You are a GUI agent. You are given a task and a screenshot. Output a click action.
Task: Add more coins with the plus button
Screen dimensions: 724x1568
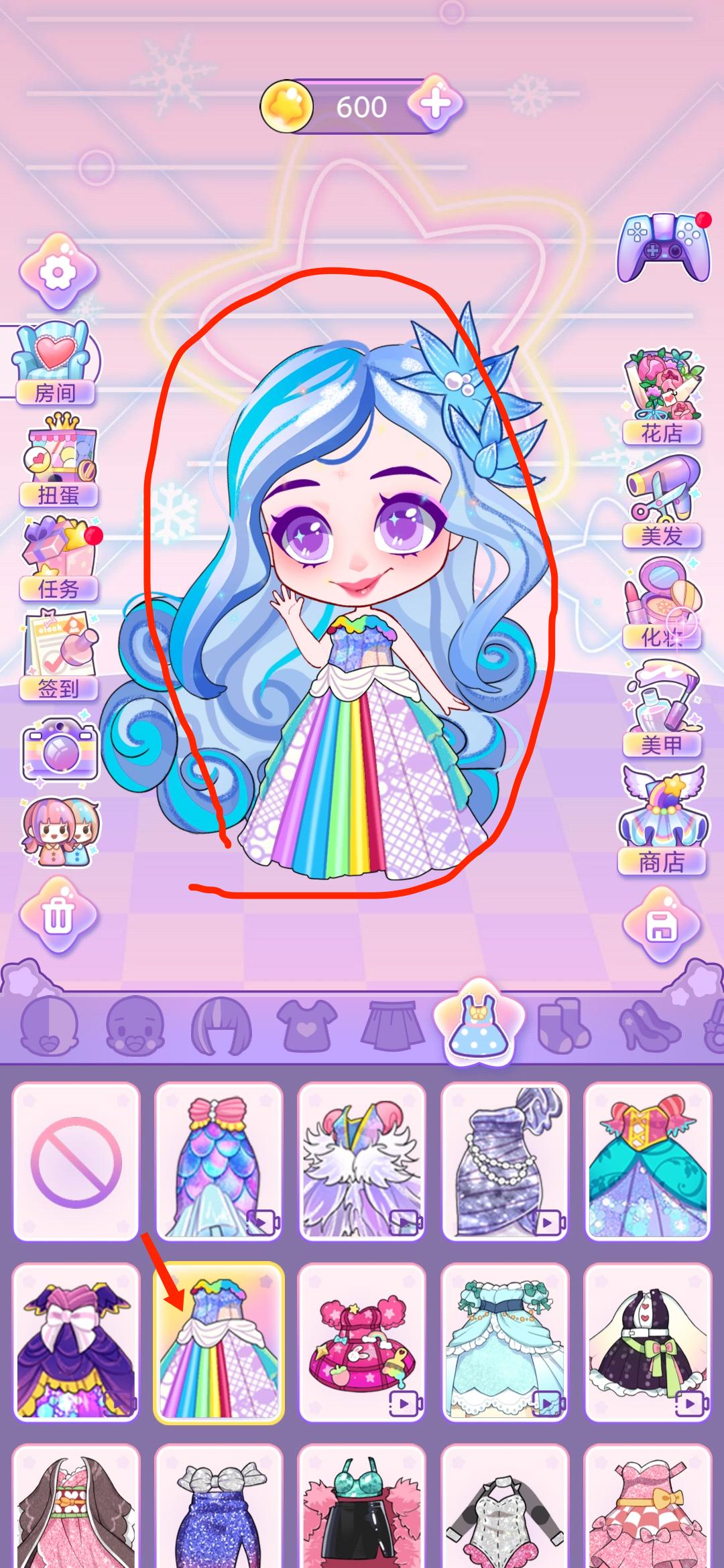pos(435,105)
